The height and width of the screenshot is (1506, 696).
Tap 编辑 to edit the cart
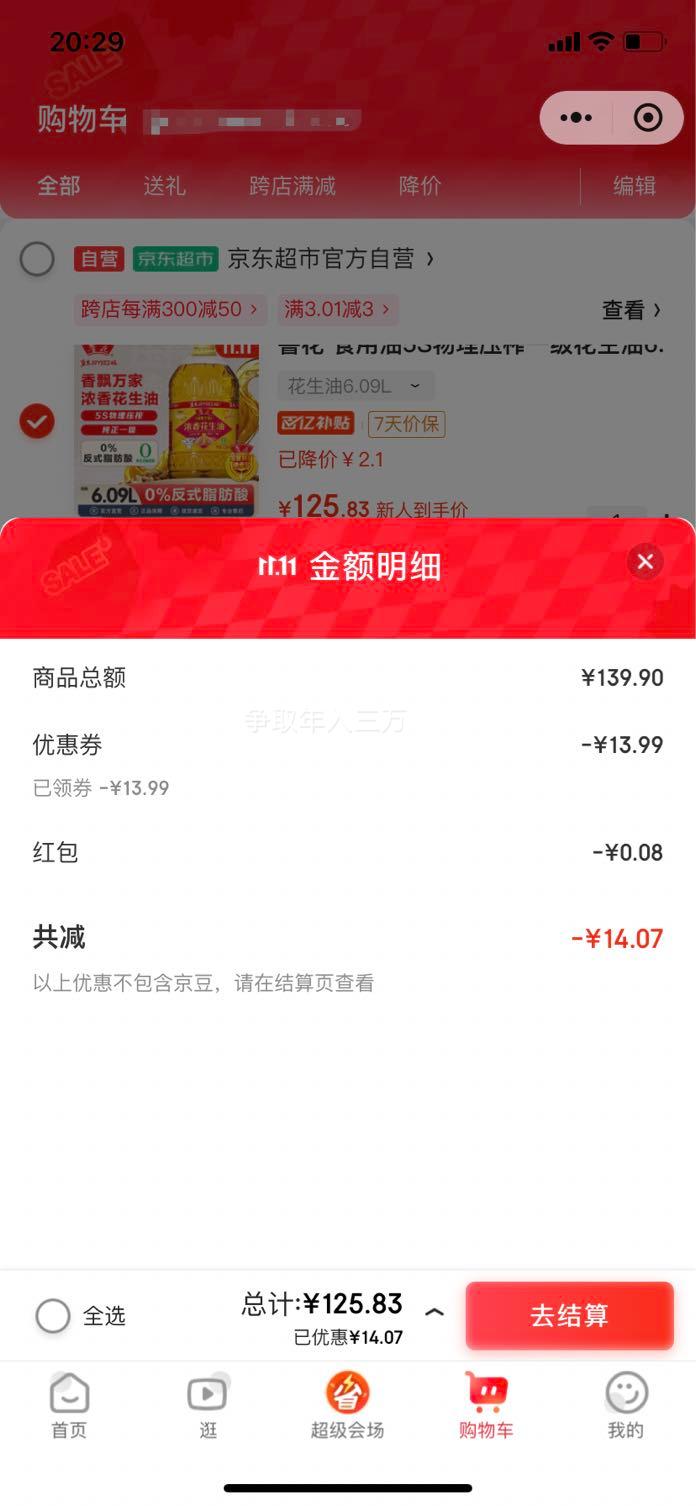634,186
